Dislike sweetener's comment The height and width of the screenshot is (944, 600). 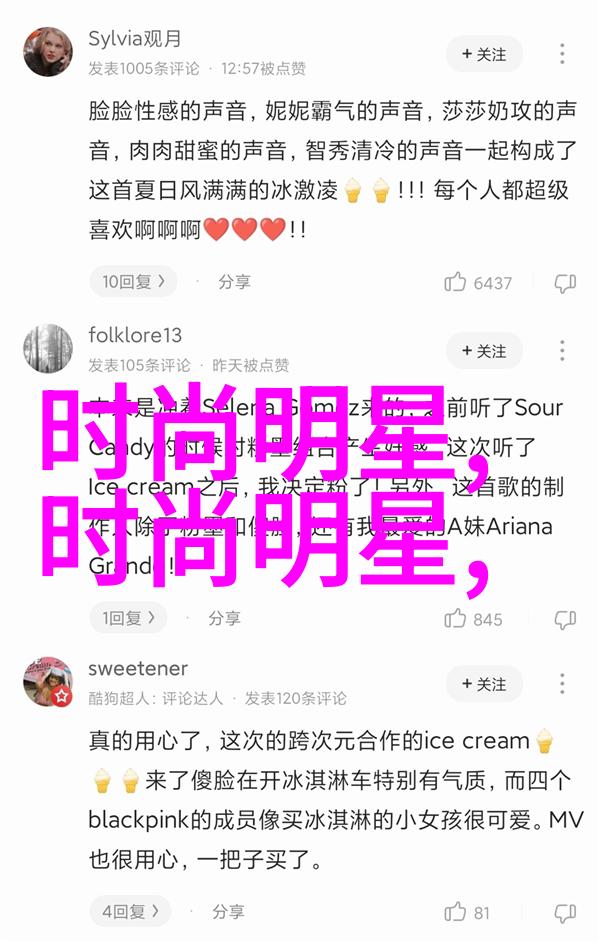click(x=566, y=912)
